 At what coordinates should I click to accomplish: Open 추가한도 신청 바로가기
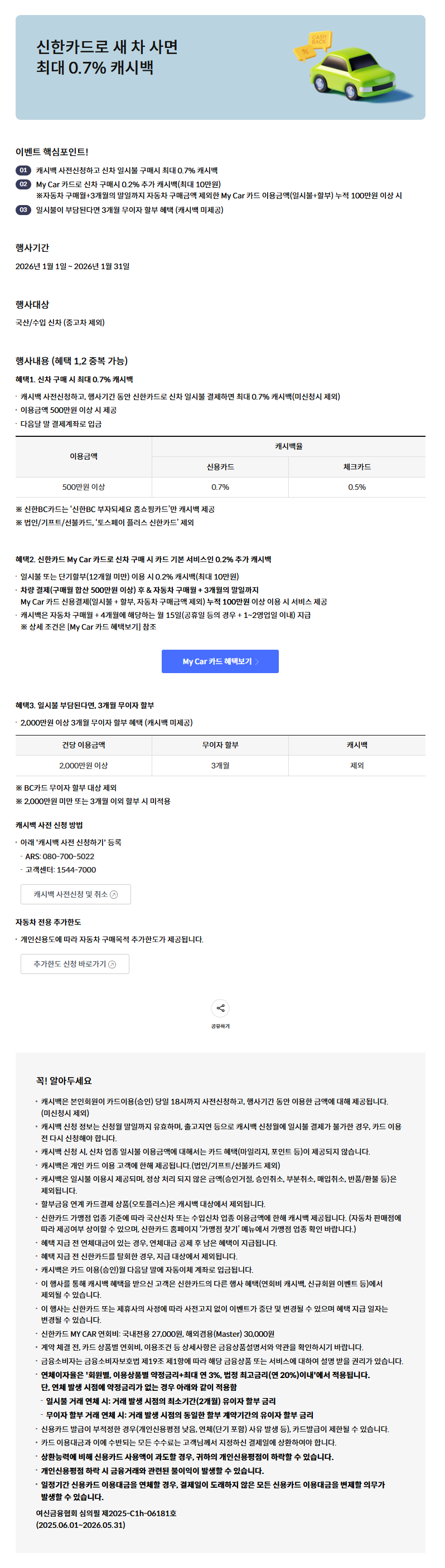75,963
